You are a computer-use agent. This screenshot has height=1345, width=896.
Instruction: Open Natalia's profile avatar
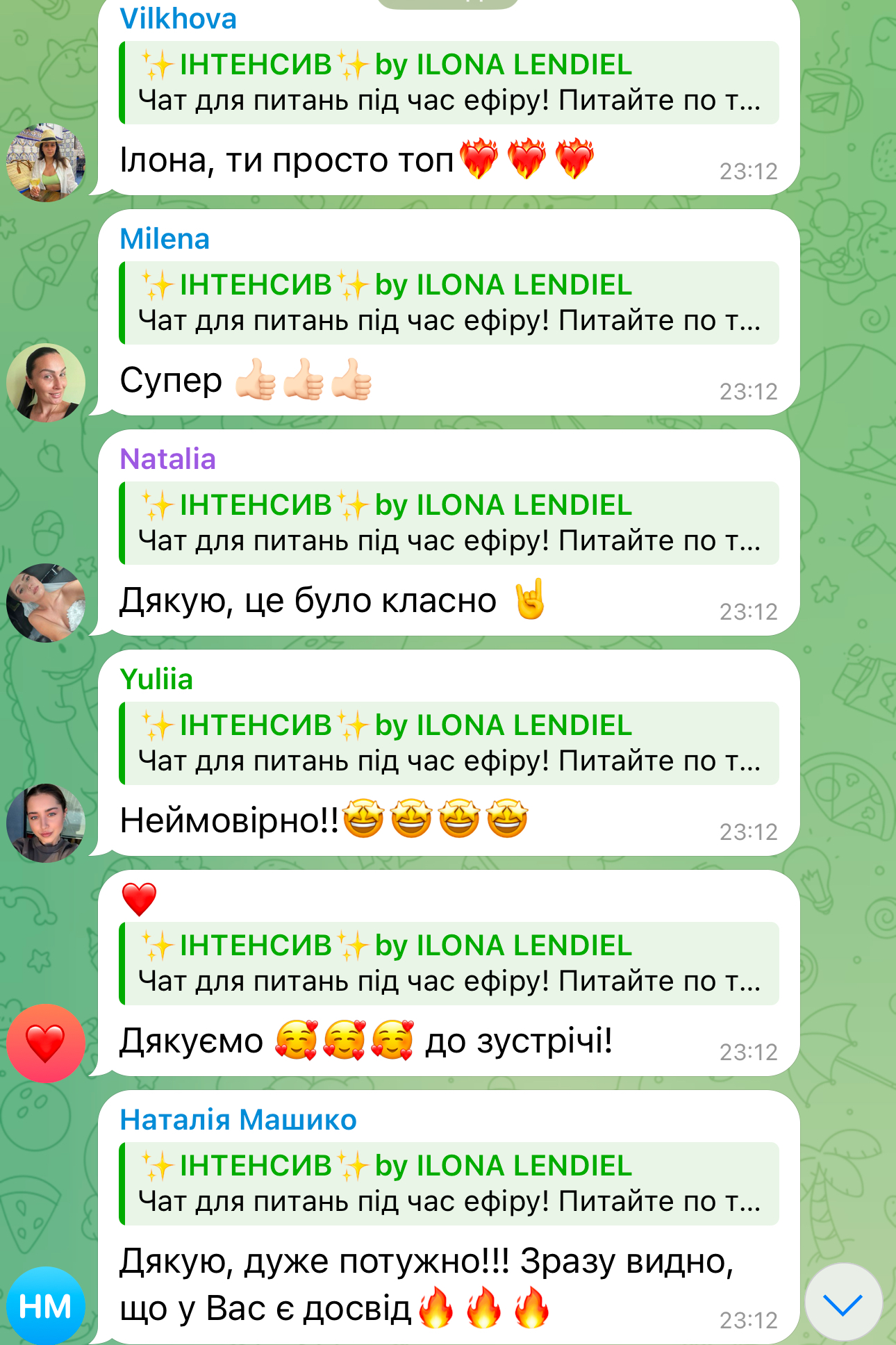(x=46, y=602)
